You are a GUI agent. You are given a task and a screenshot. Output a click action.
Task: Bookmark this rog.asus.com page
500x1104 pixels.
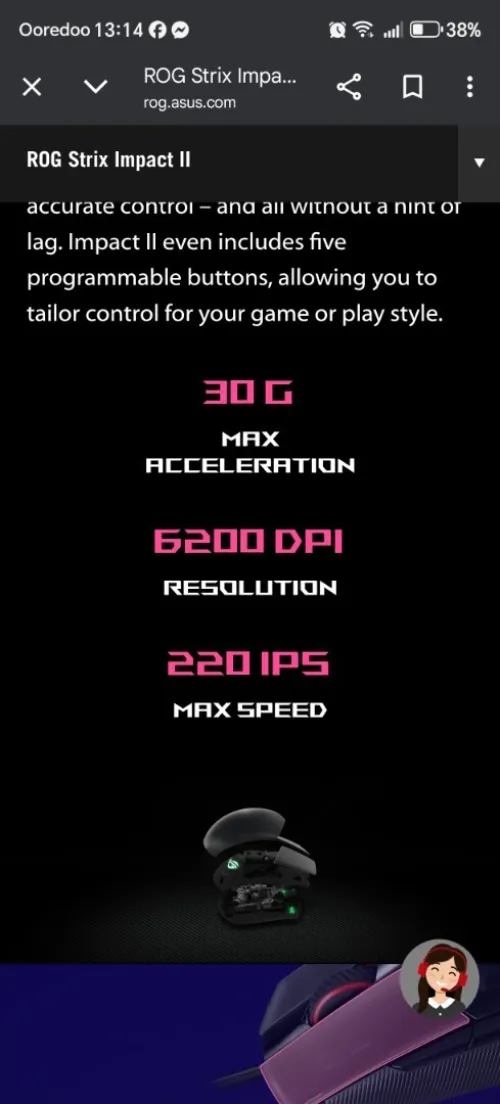click(412, 87)
